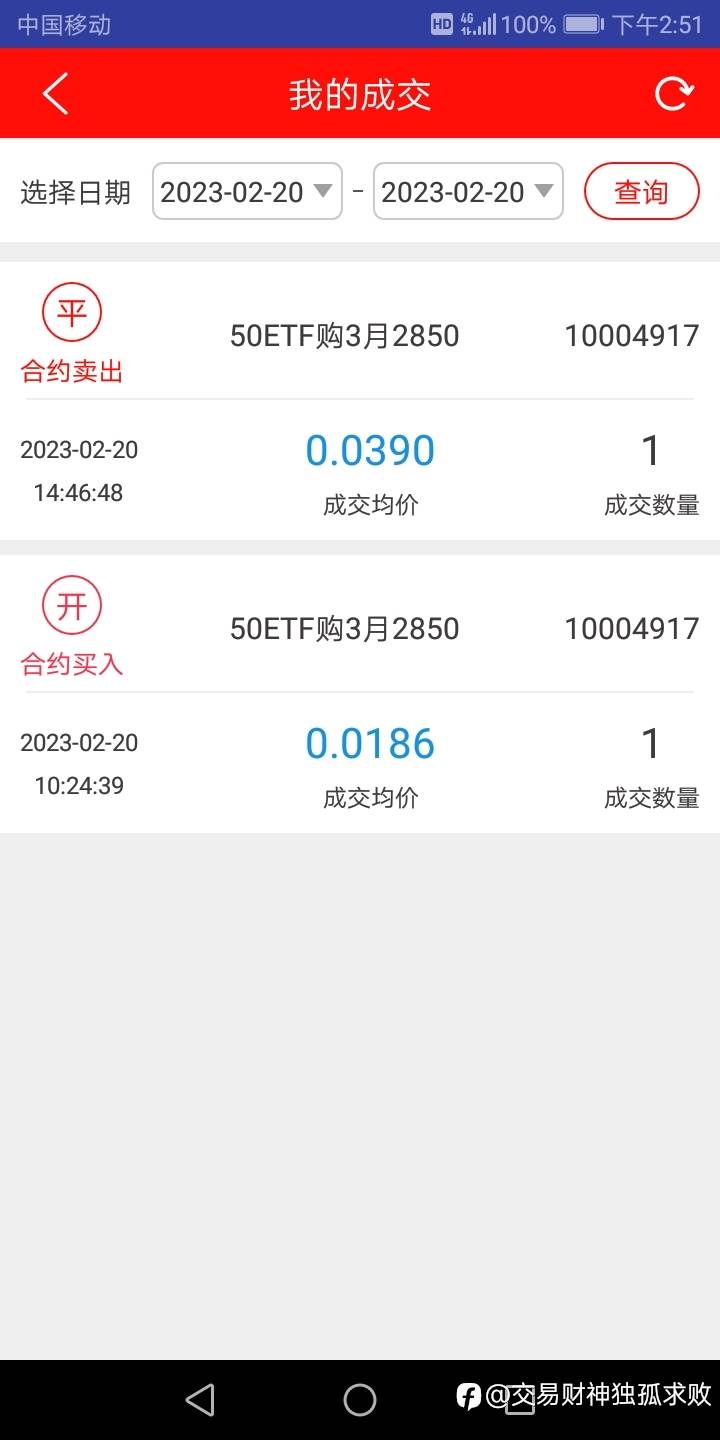Open the end date dropdown
Image resolution: width=720 pixels, height=1440 pixels.
tap(468, 191)
